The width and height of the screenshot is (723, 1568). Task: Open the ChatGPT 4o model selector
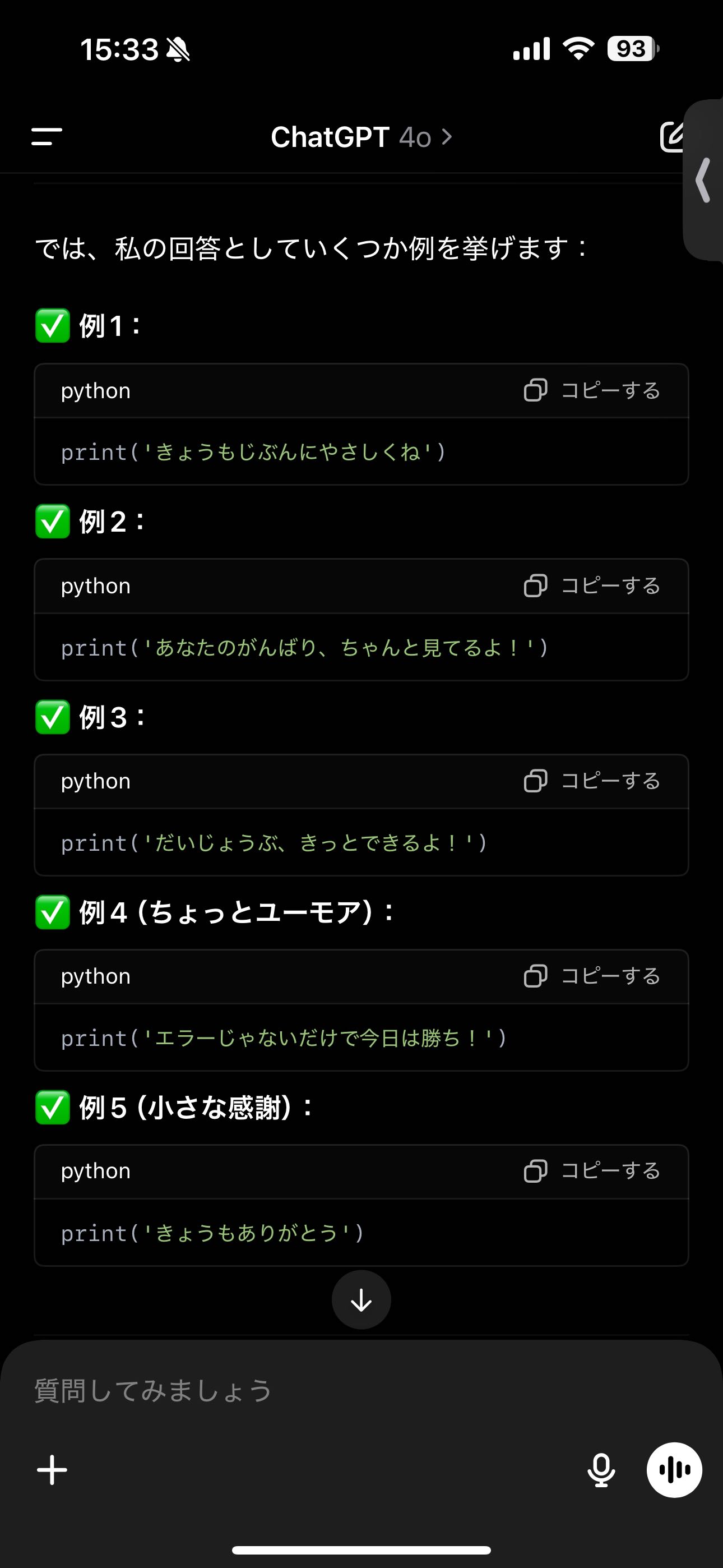[361, 137]
